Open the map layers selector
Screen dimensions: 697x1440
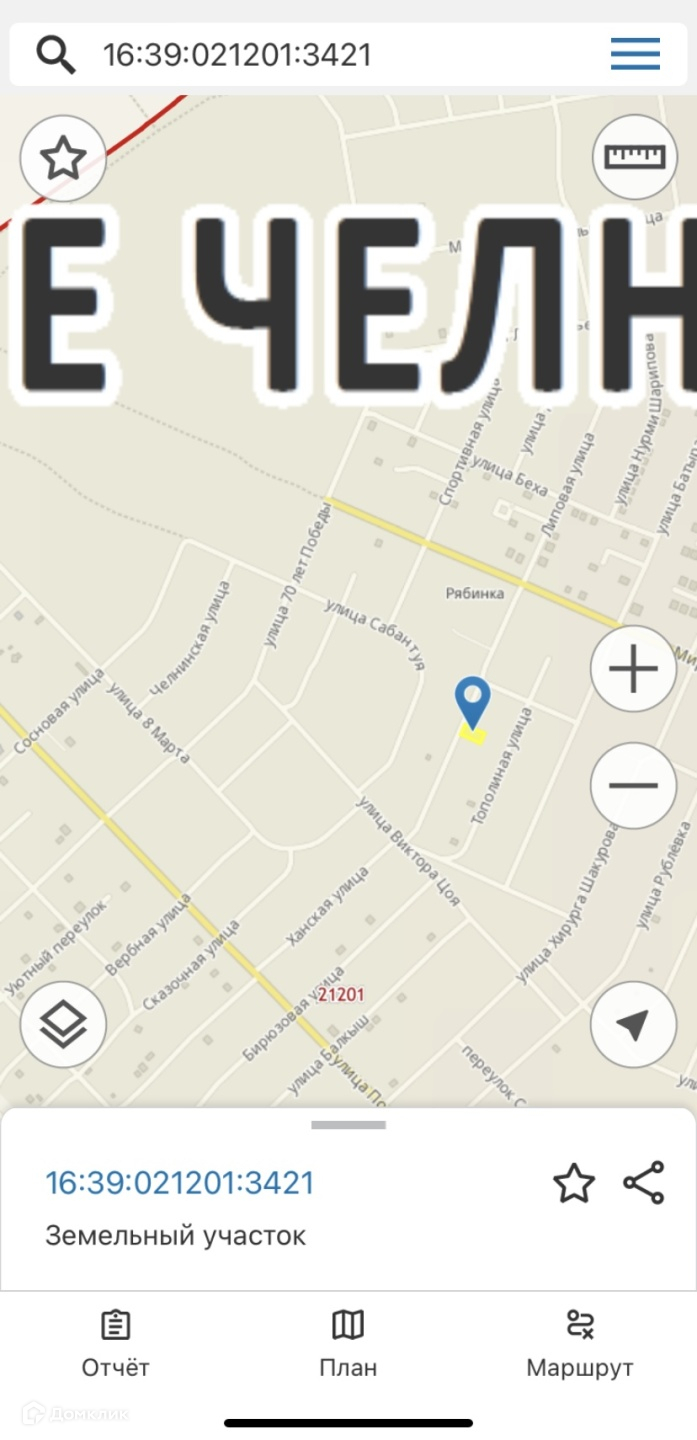63,1024
